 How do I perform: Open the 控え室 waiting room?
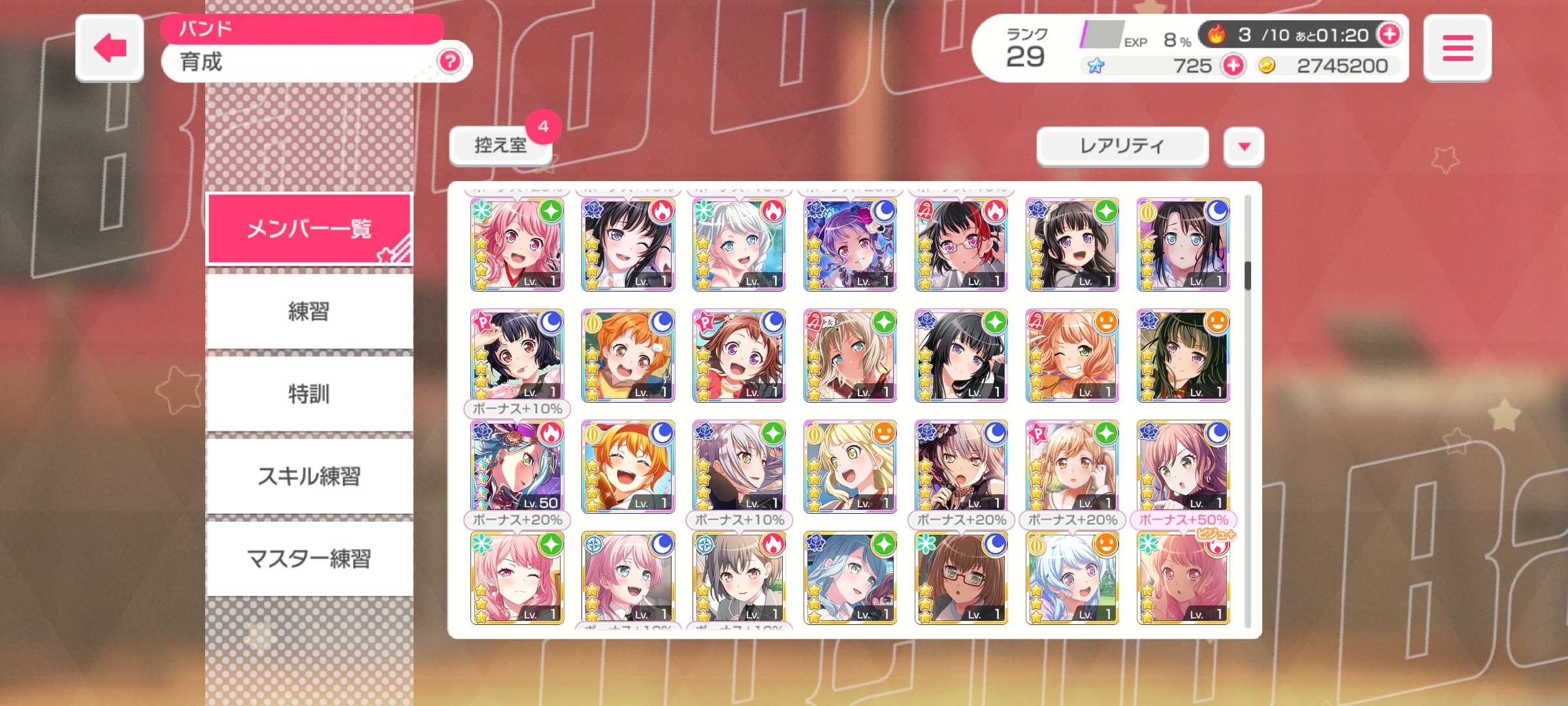pos(500,144)
